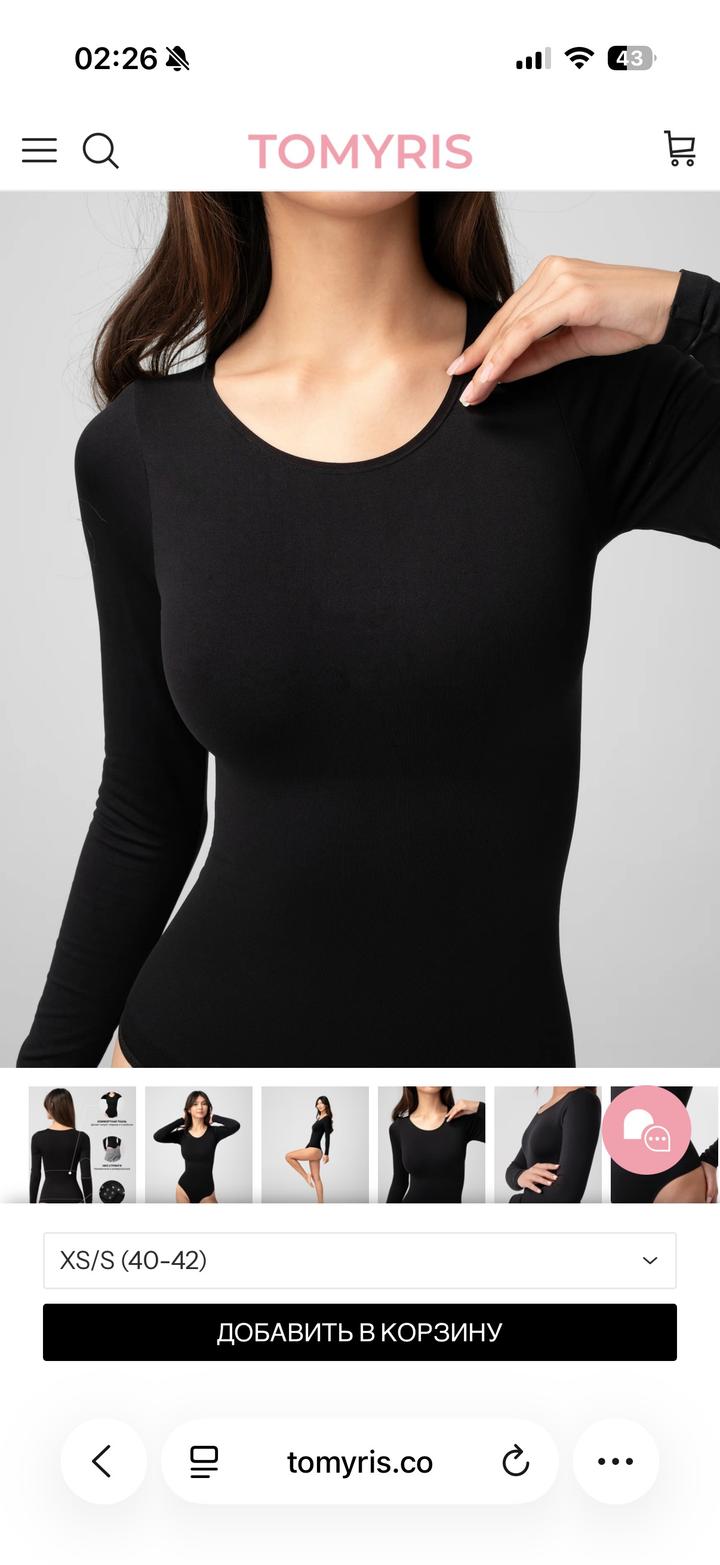Tap ДОБАВИТЬ В КОРЗИНУ button
Image resolution: width=720 pixels, height=1565 pixels.
point(360,1332)
